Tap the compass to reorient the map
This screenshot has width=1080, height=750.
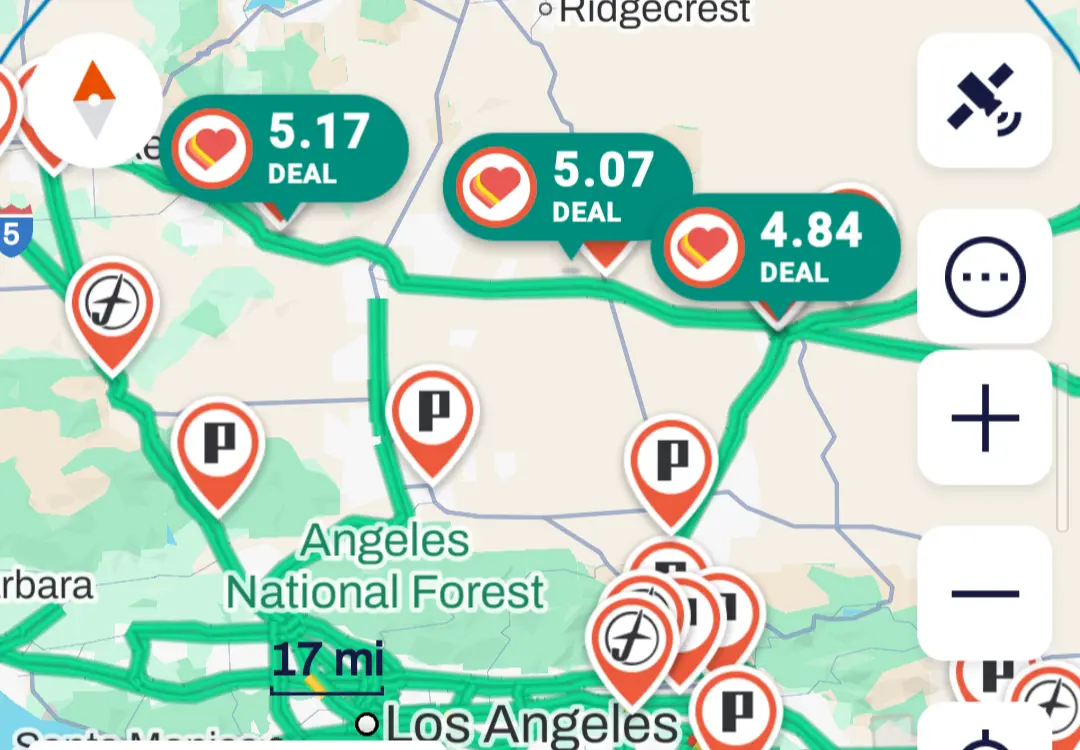pyautogui.click(x=93, y=99)
